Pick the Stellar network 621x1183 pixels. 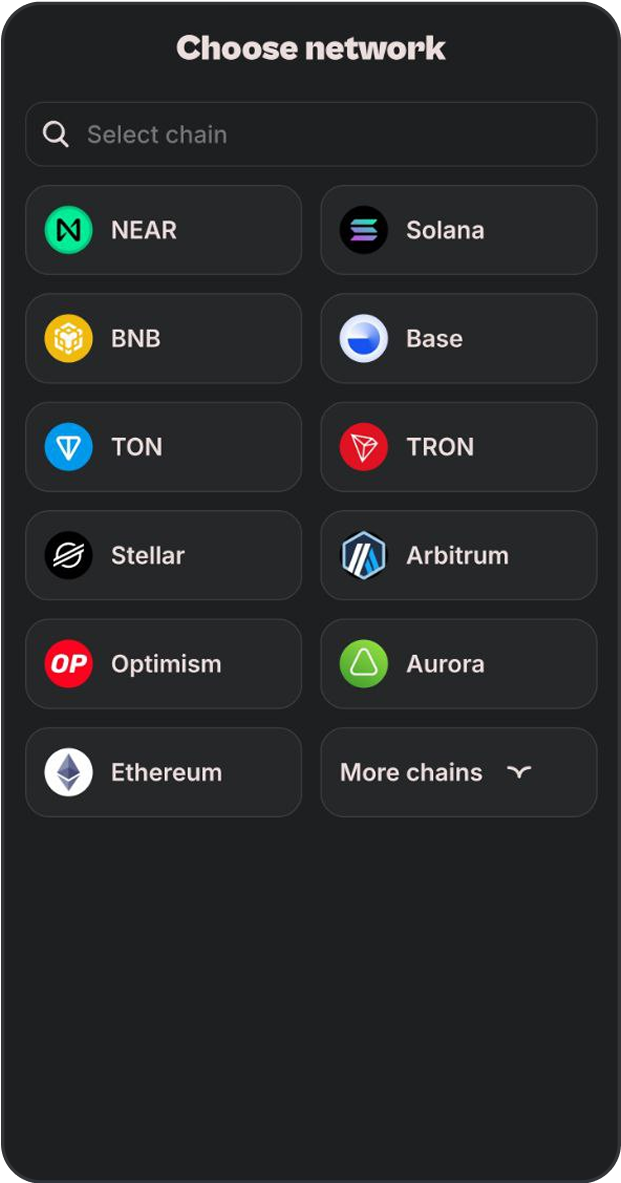tap(163, 555)
